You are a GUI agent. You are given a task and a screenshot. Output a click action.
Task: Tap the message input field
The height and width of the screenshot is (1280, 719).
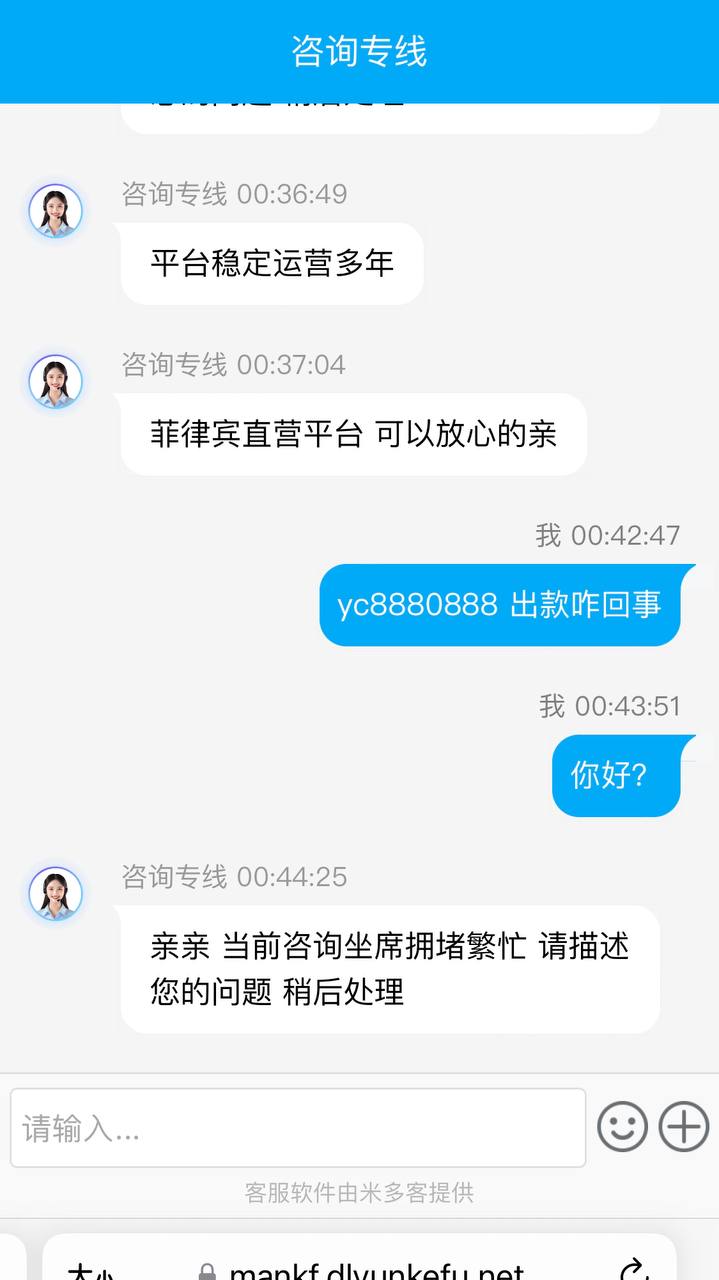(x=297, y=1128)
